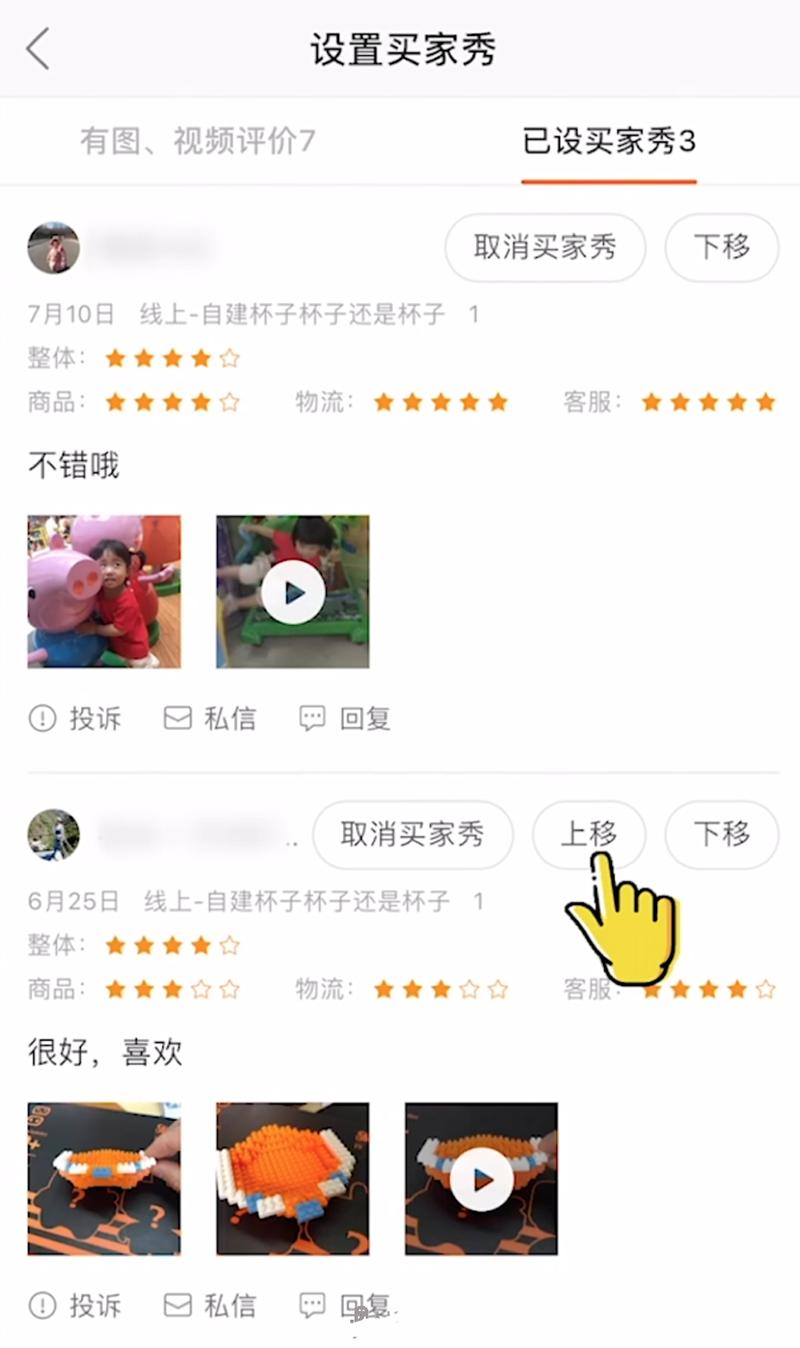Switch to 有图、视频评价 tab
The width and height of the screenshot is (800, 1348).
197,142
